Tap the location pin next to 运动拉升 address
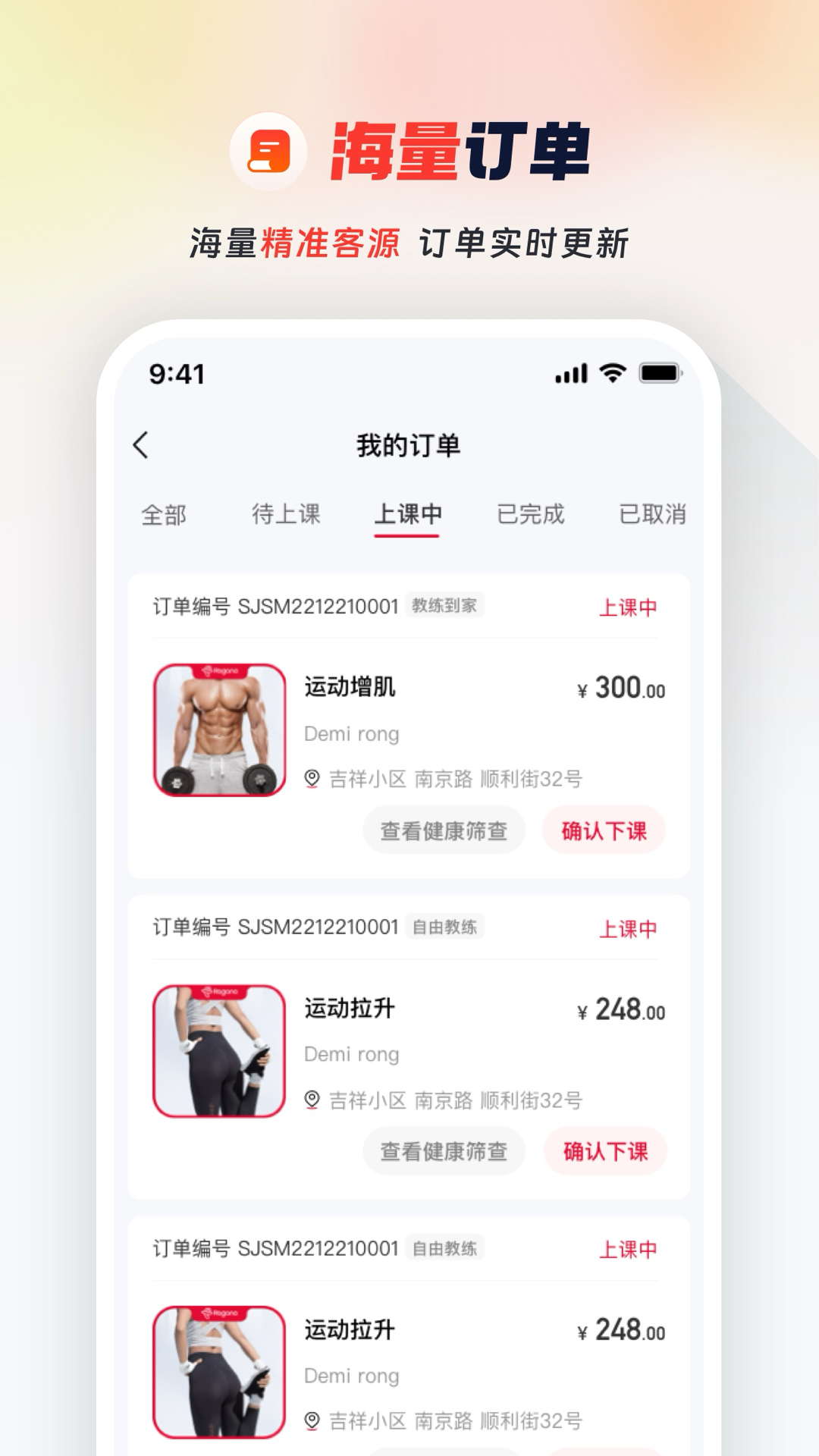This screenshot has width=819, height=1456. [311, 1098]
